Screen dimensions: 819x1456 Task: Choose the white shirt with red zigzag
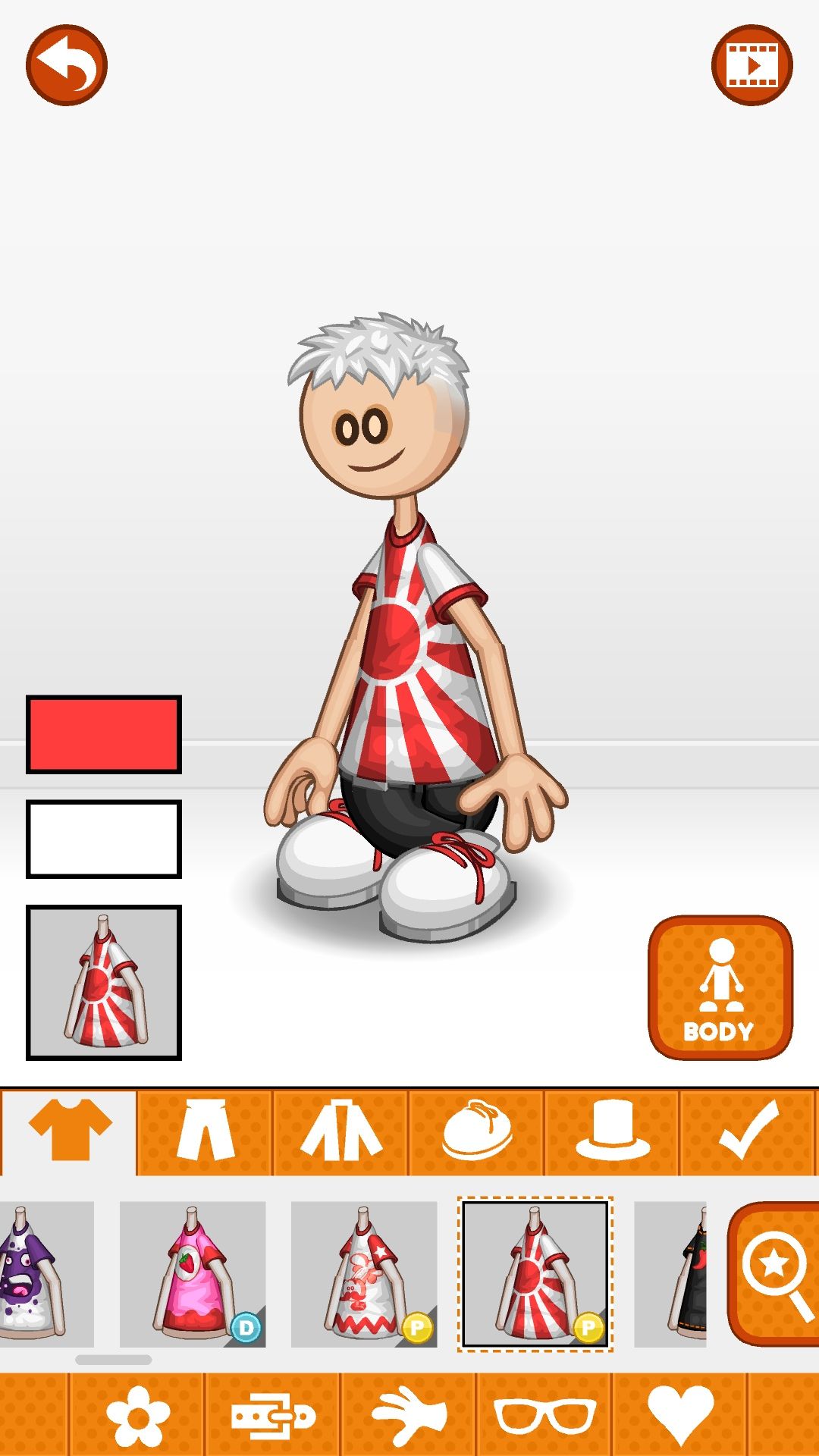(364, 1274)
